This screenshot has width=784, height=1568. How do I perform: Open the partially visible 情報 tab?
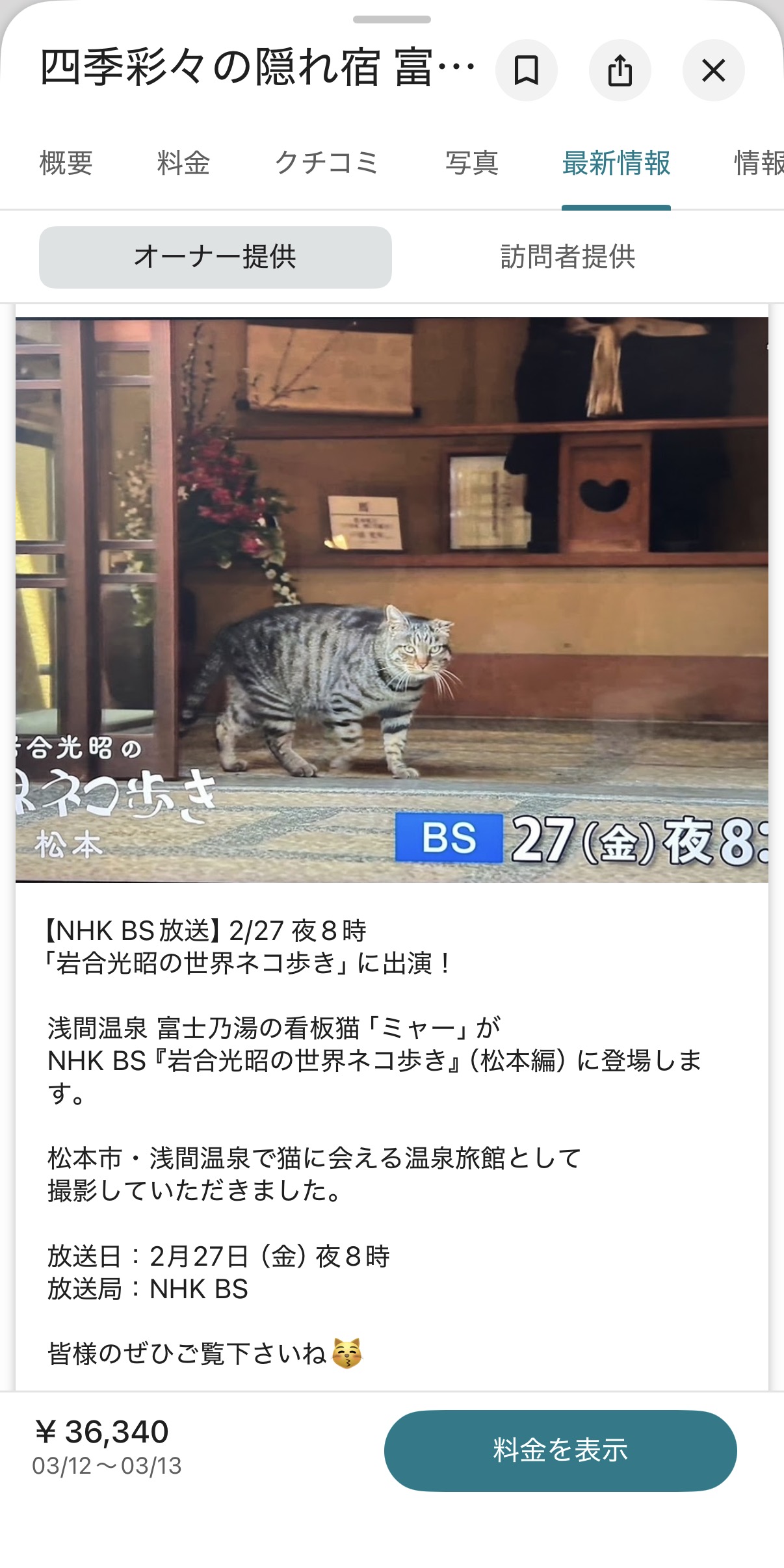[x=758, y=163]
